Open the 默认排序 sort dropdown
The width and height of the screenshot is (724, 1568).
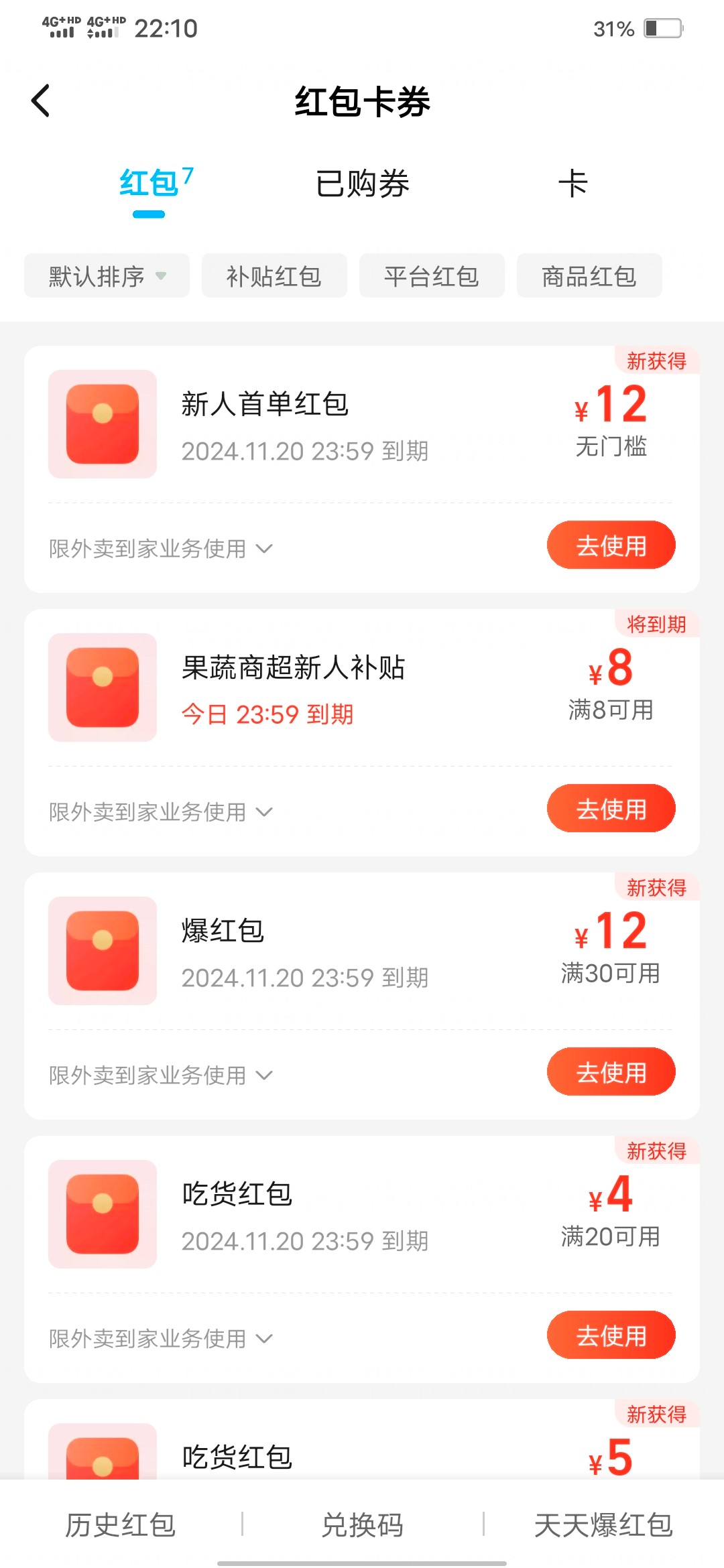(107, 276)
